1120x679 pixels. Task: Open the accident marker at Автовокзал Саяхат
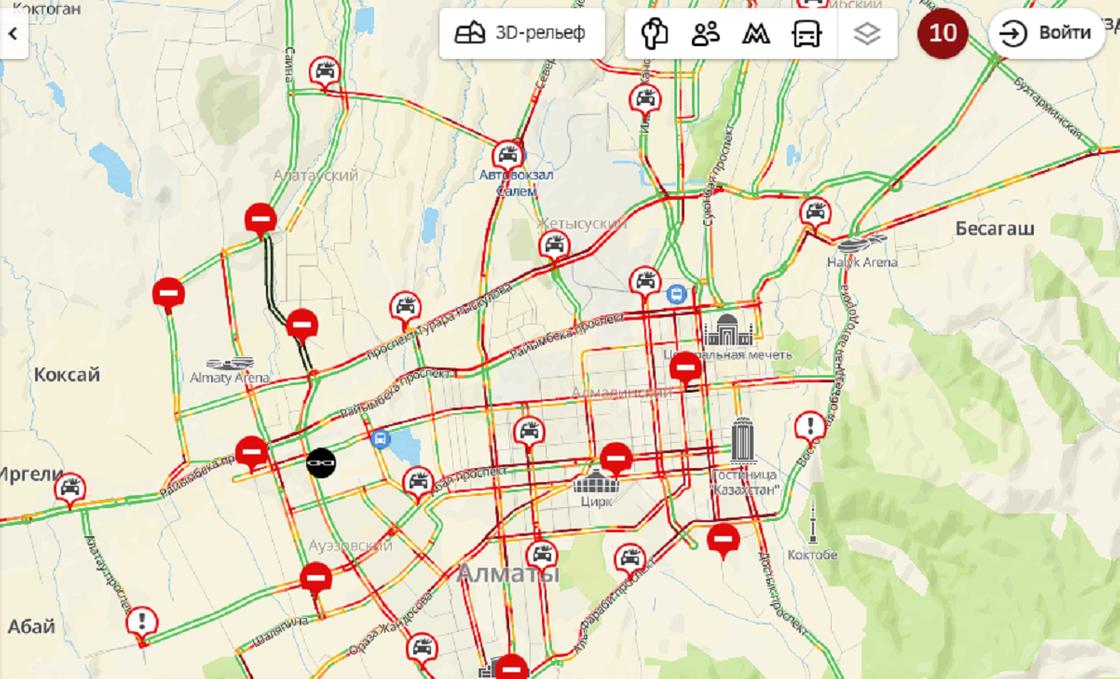coord(509,154)
